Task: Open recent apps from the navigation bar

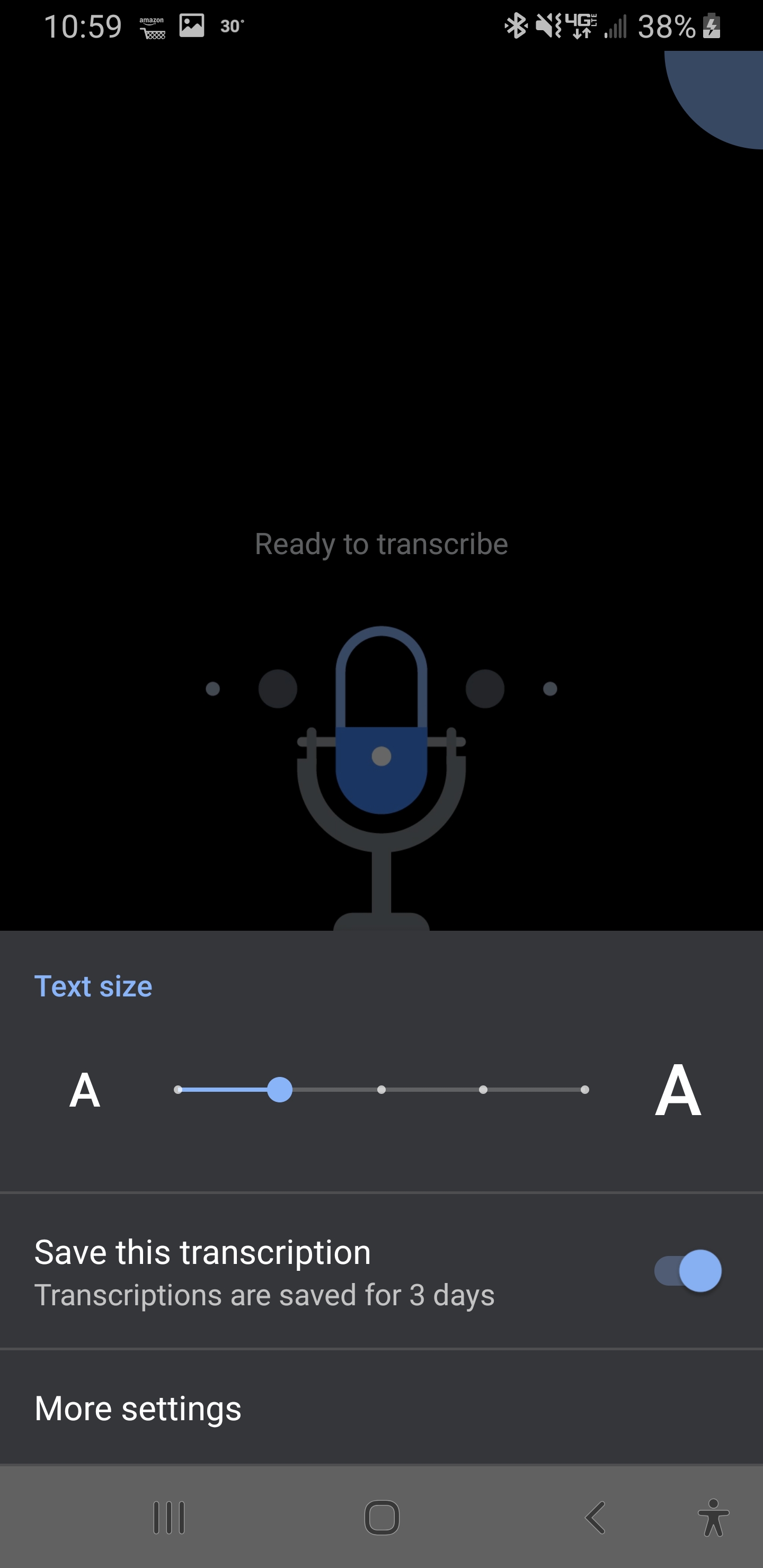Action: pyautogui.click(x=168, y=1517)
